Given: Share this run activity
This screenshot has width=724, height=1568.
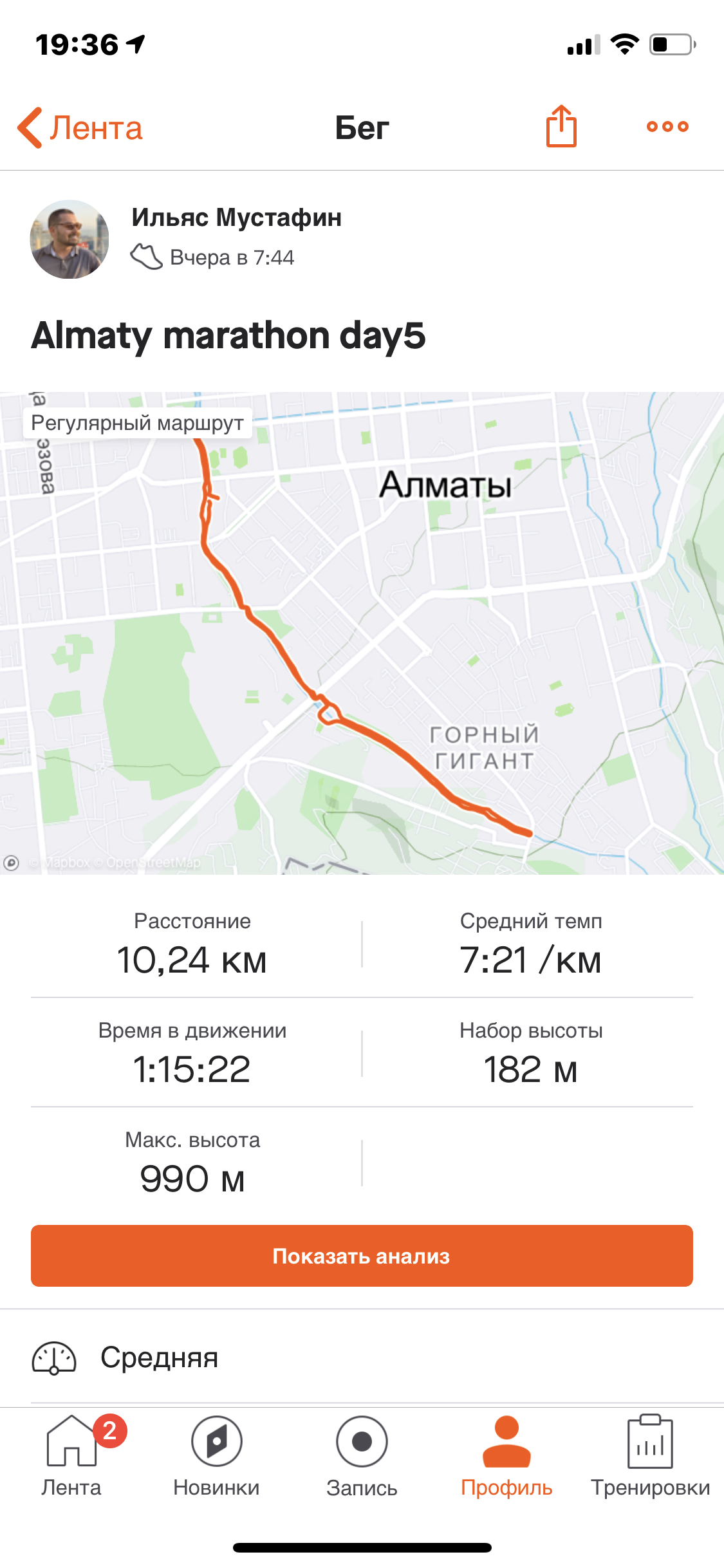Looking at the screenshot, I should pyautogui.click(x=561, y=127).
